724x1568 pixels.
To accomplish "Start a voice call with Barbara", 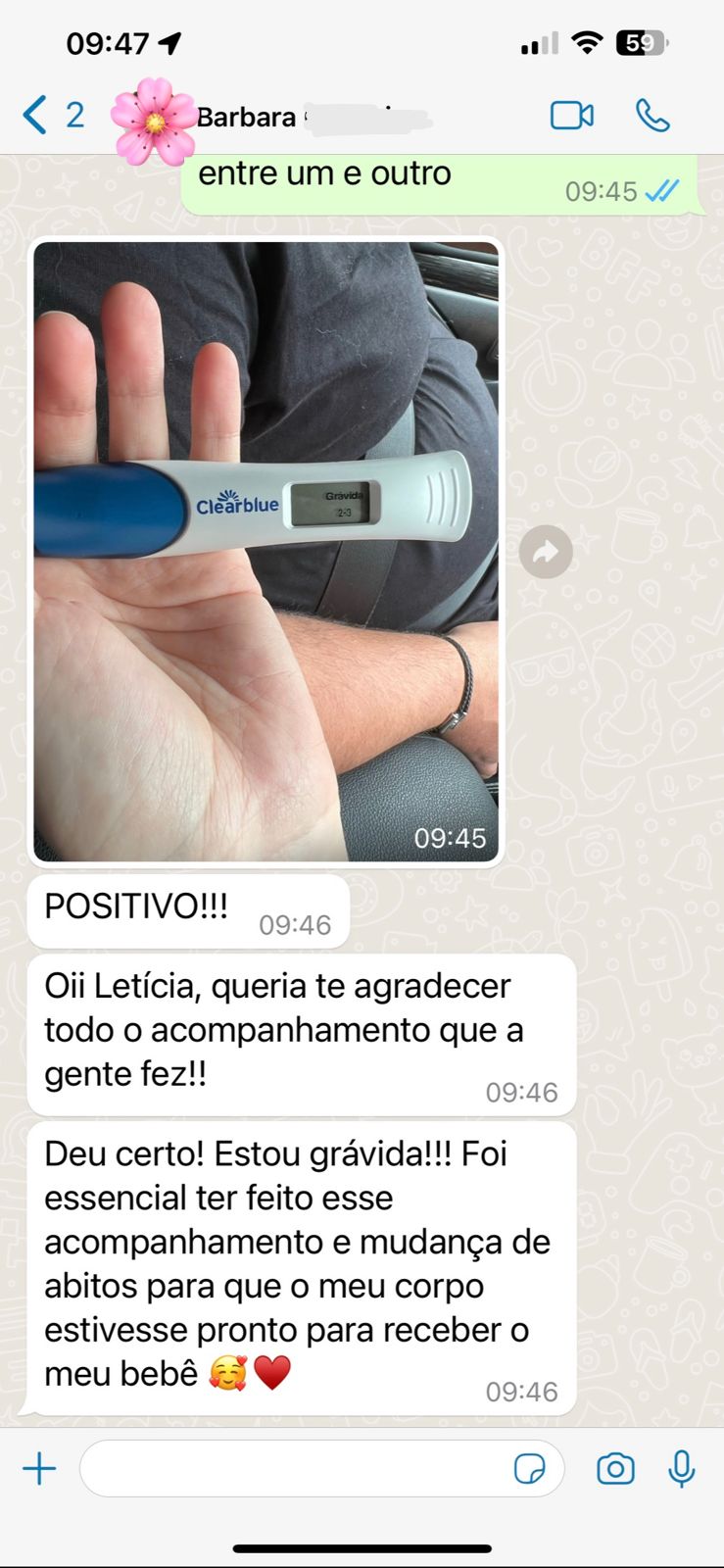I will click(x=652, y=116).
